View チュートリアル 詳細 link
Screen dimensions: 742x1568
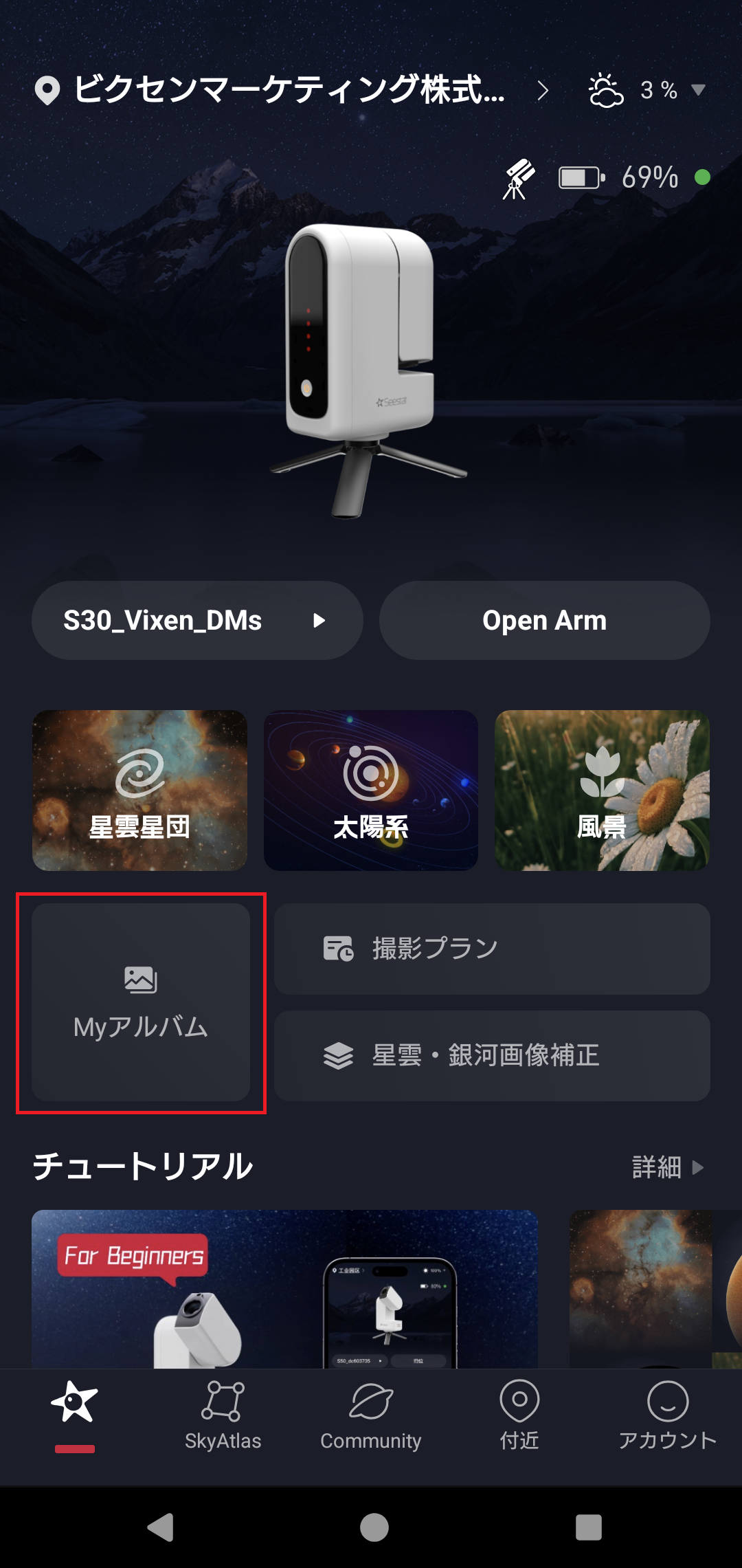tap(668, 1167)
